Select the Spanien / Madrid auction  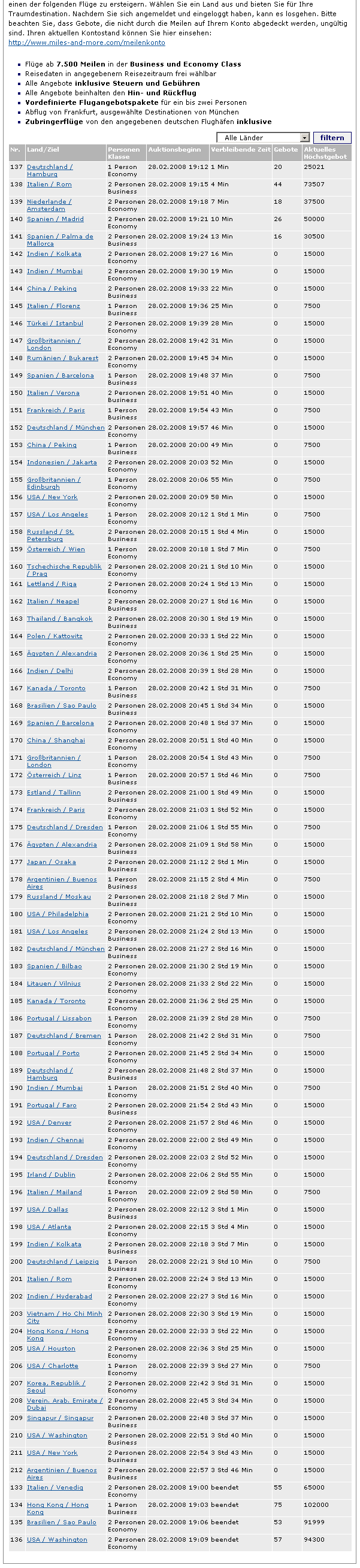[x=55, y=219]
